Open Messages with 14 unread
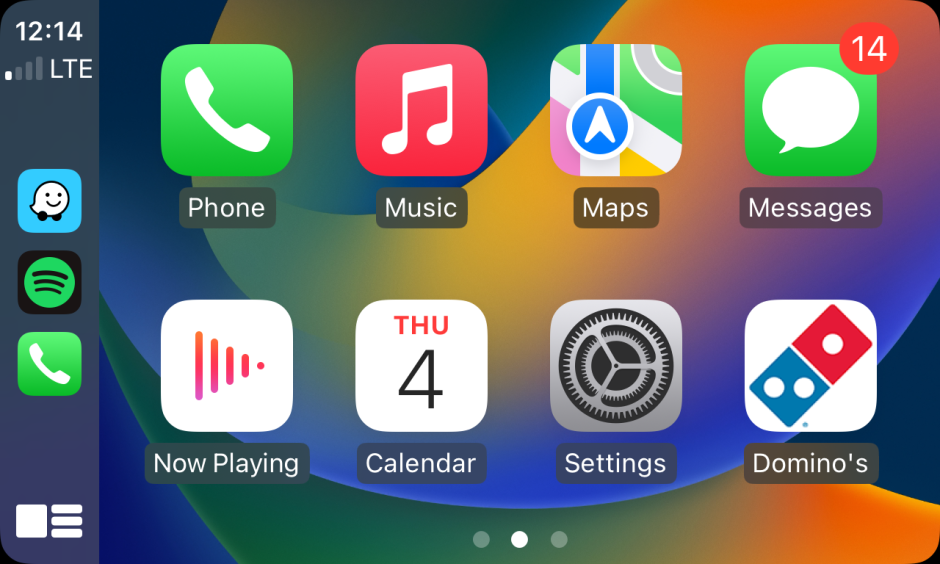940x564 pixels. click(810, 110)
